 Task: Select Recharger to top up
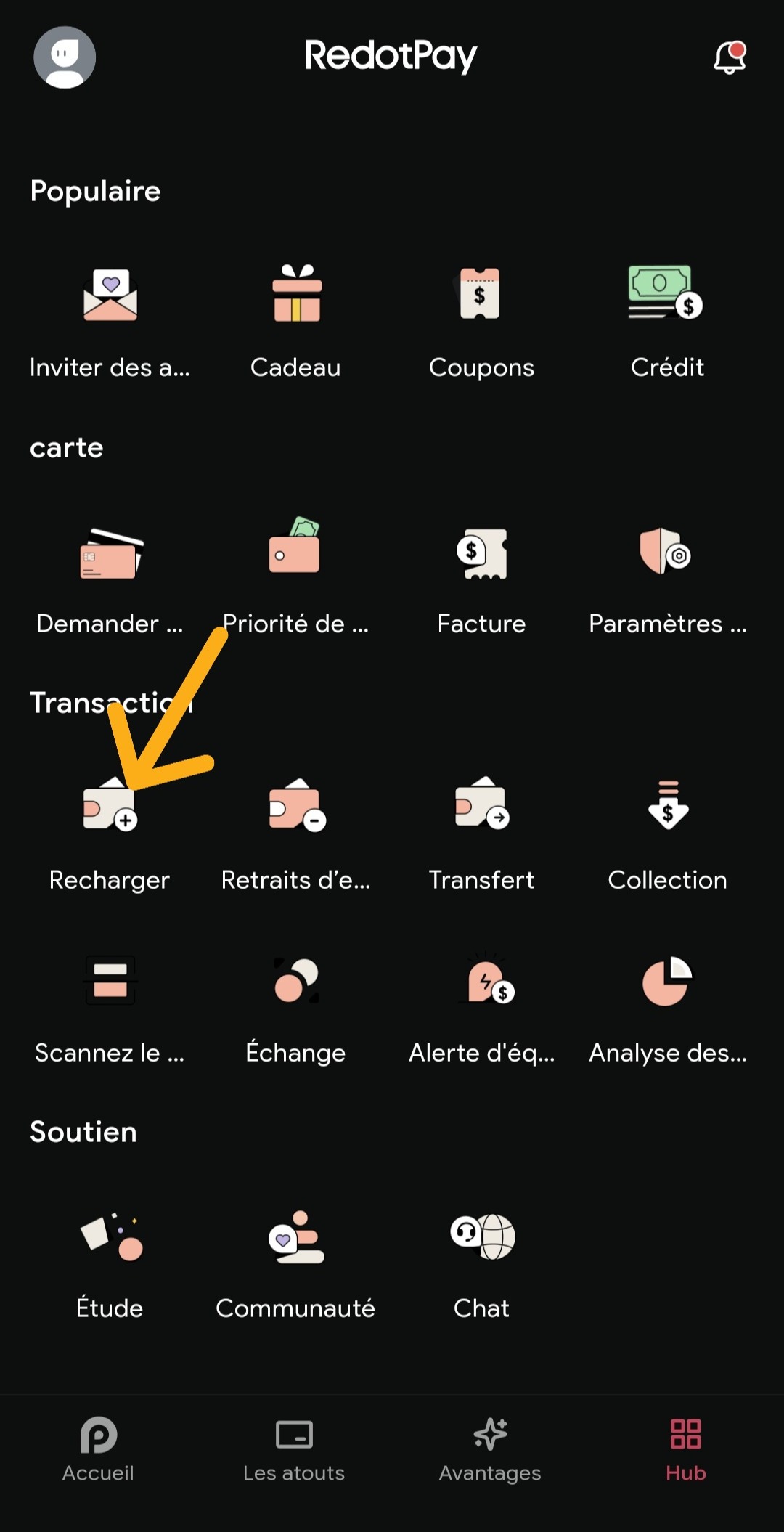110,835
